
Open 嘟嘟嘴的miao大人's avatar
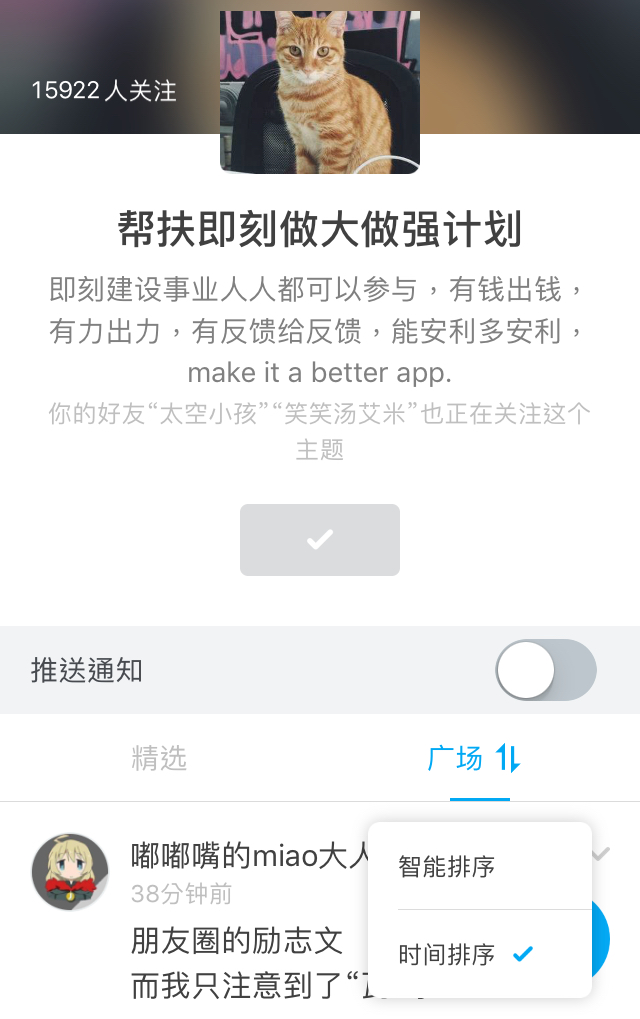[70, 872]
